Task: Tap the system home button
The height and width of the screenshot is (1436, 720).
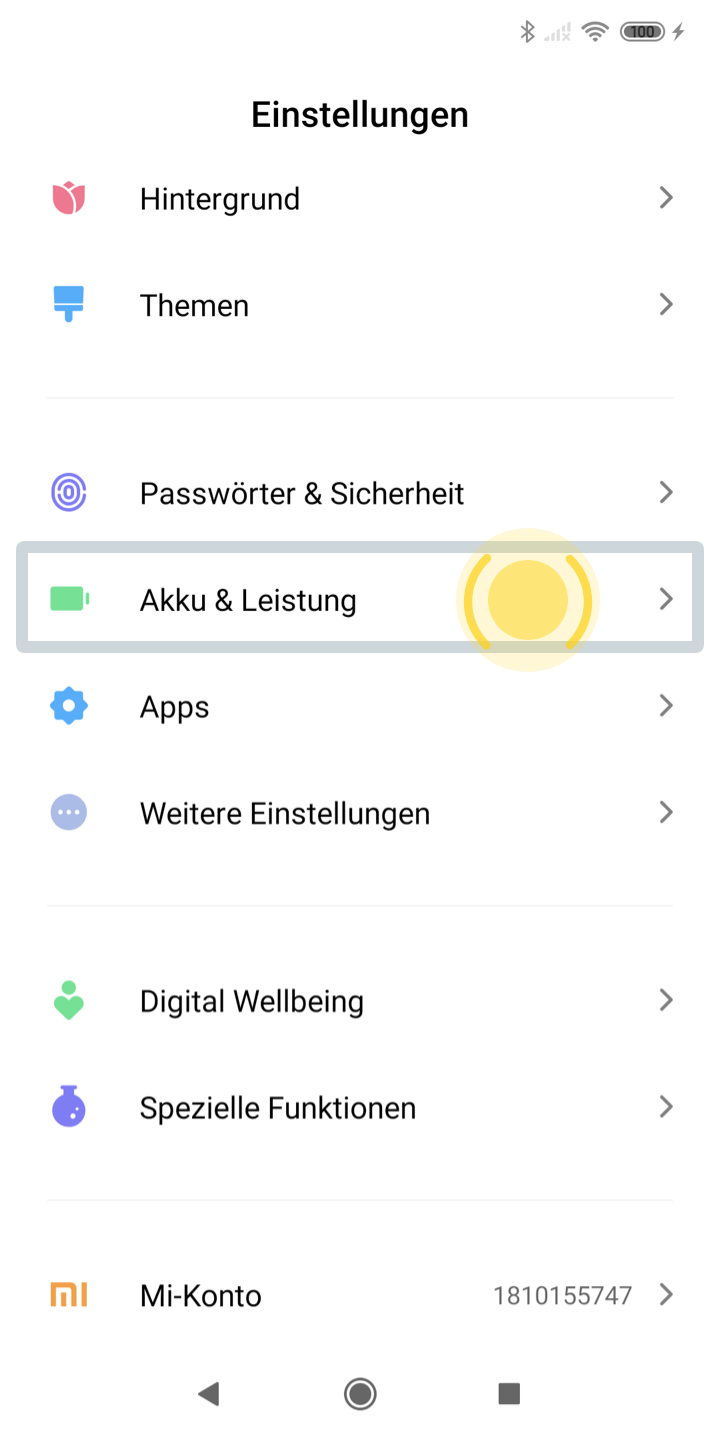Action: point(360,1393)
